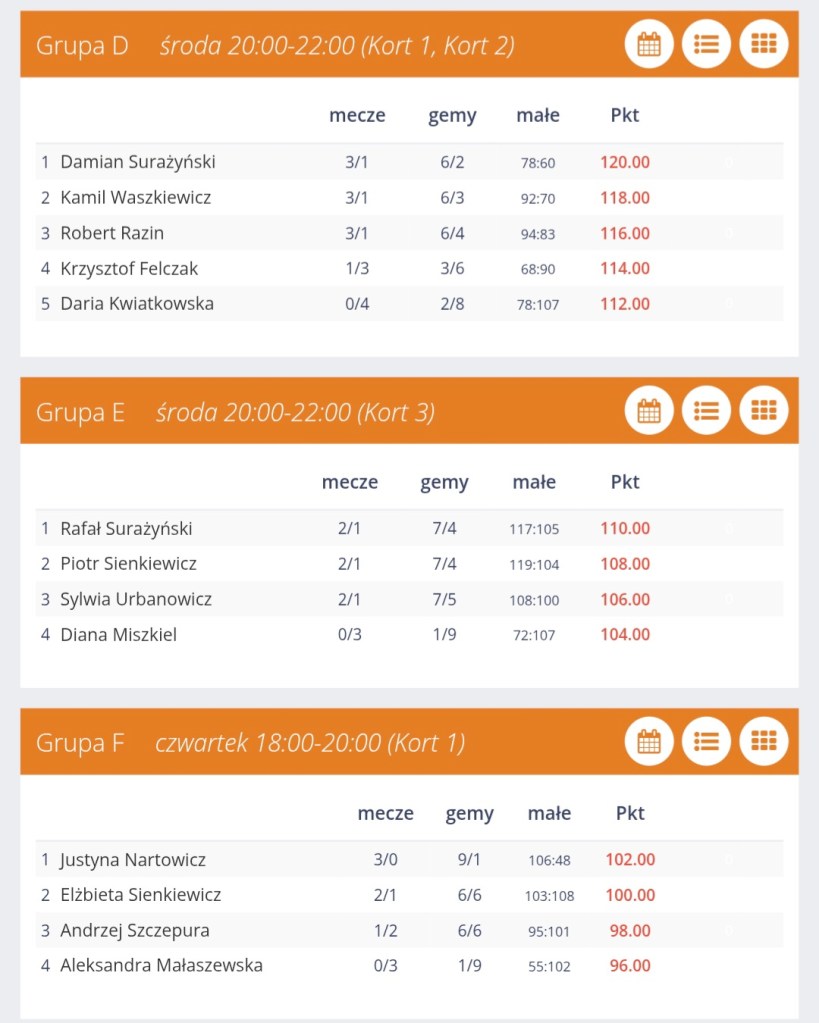The width and height of the screenshot is (819, 1023).
Task: Open the calendar icon for Grupa E
Action: (649, 410)
